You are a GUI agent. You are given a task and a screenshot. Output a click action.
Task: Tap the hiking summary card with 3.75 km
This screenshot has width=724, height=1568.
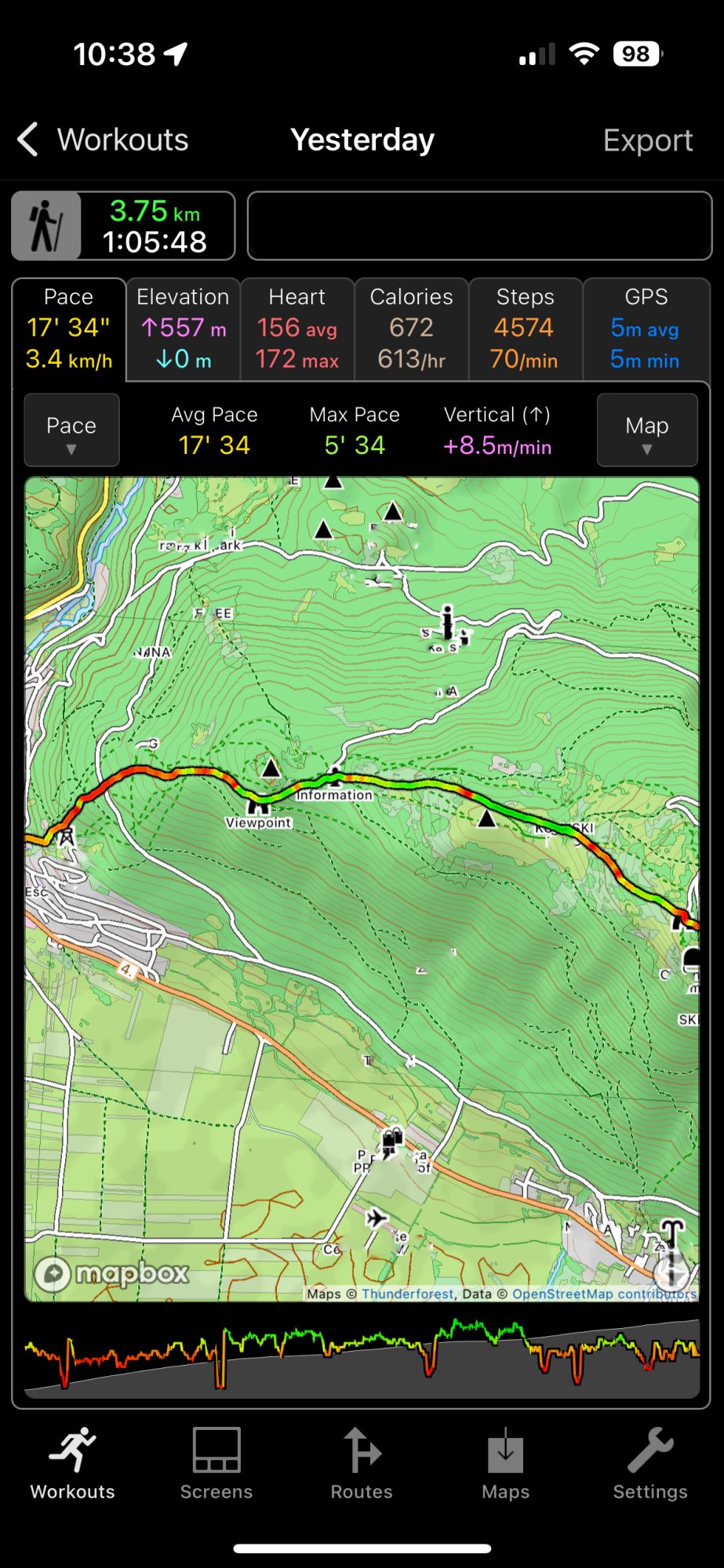123,226
